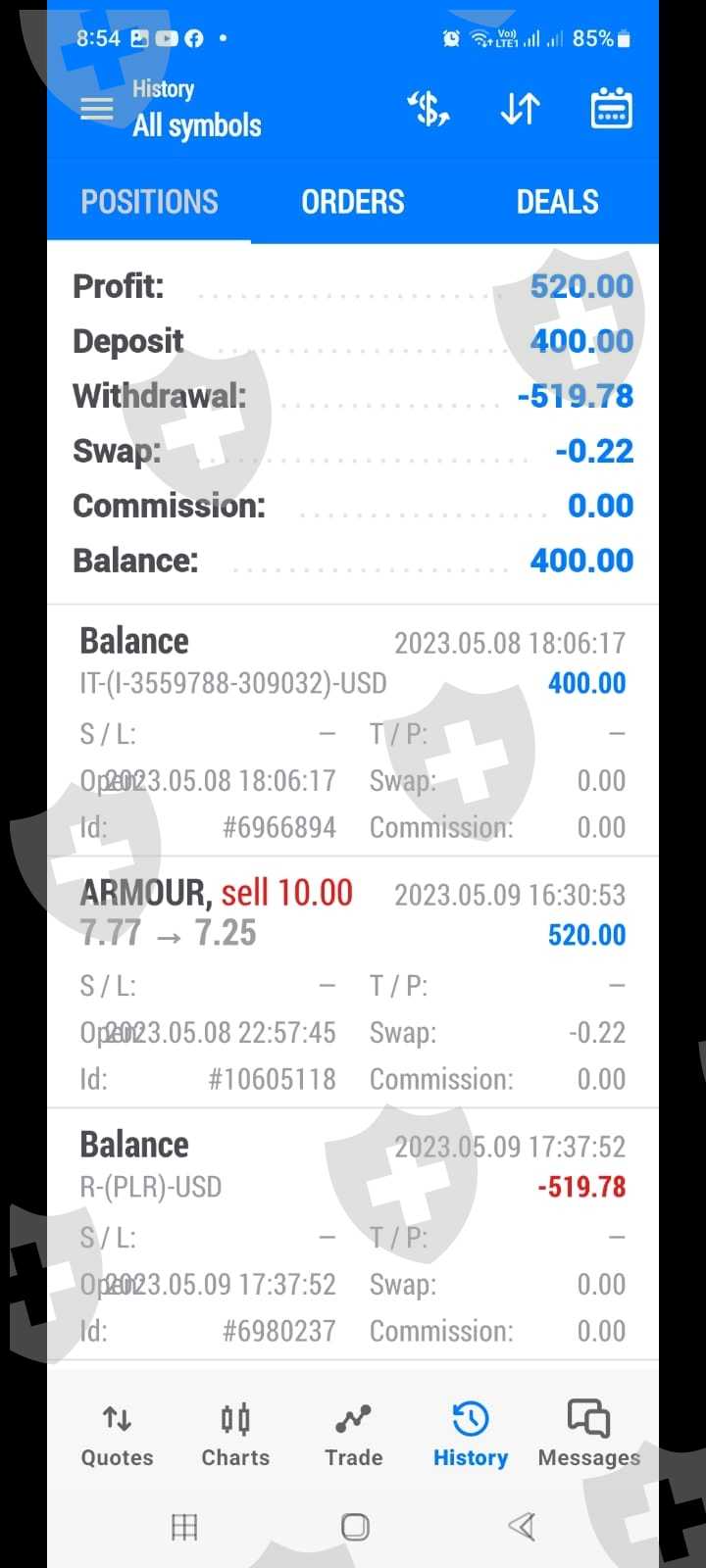Open the Messages section
Viewport: 706px width, 1568px height.
(588, 1436)
